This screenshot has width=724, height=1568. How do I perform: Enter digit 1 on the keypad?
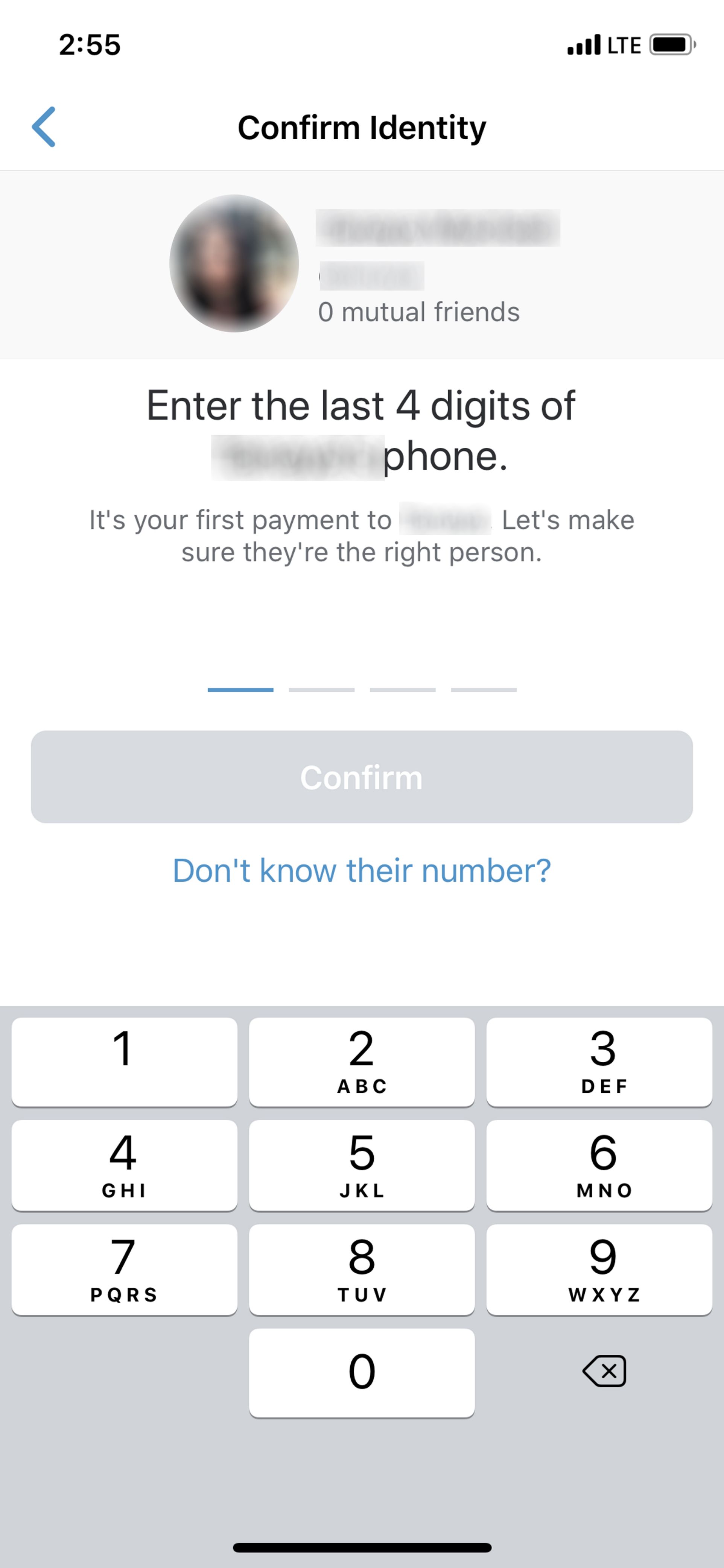click(x=124, y=1062)
